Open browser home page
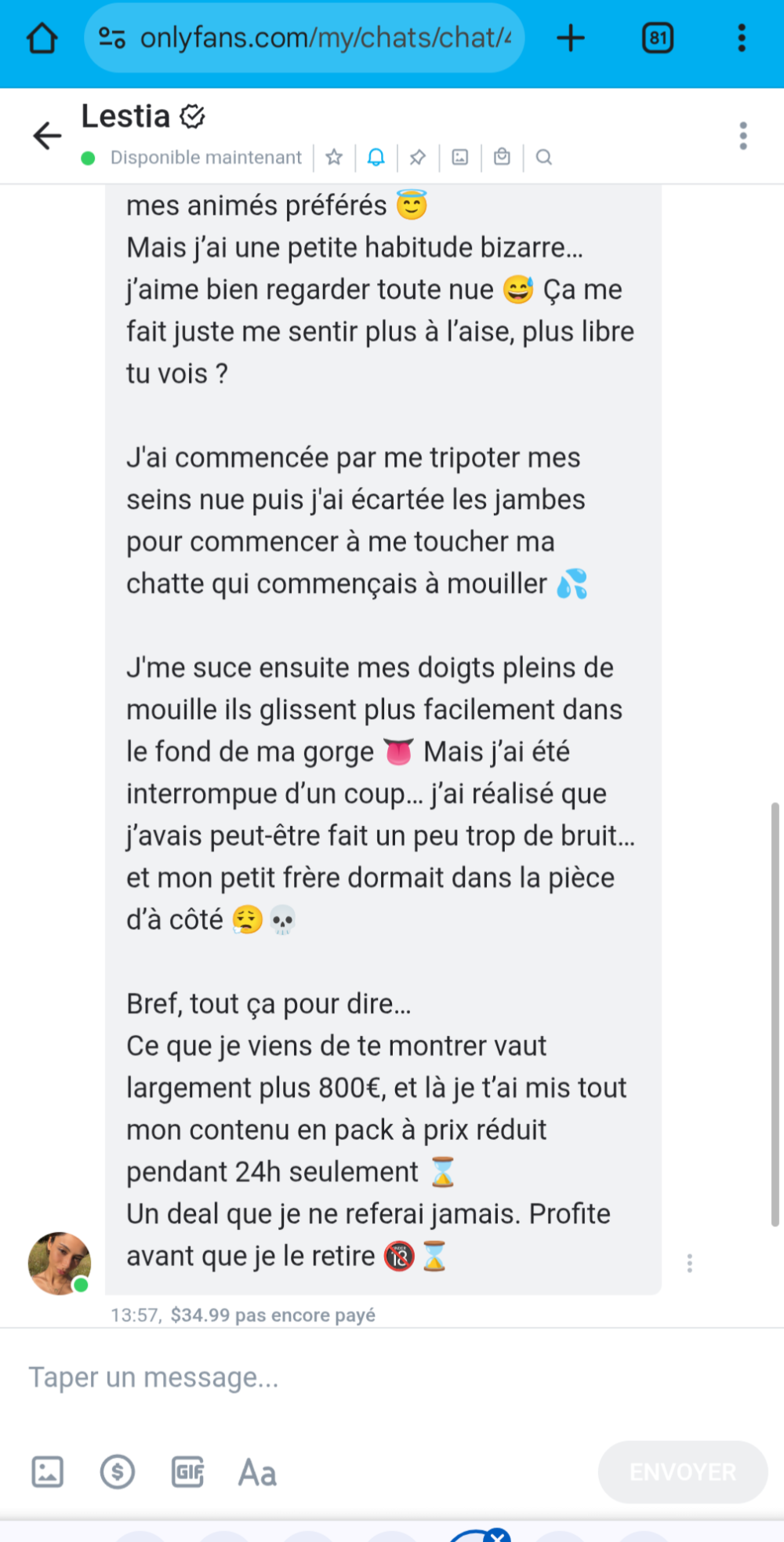 [x=42, y=38]
